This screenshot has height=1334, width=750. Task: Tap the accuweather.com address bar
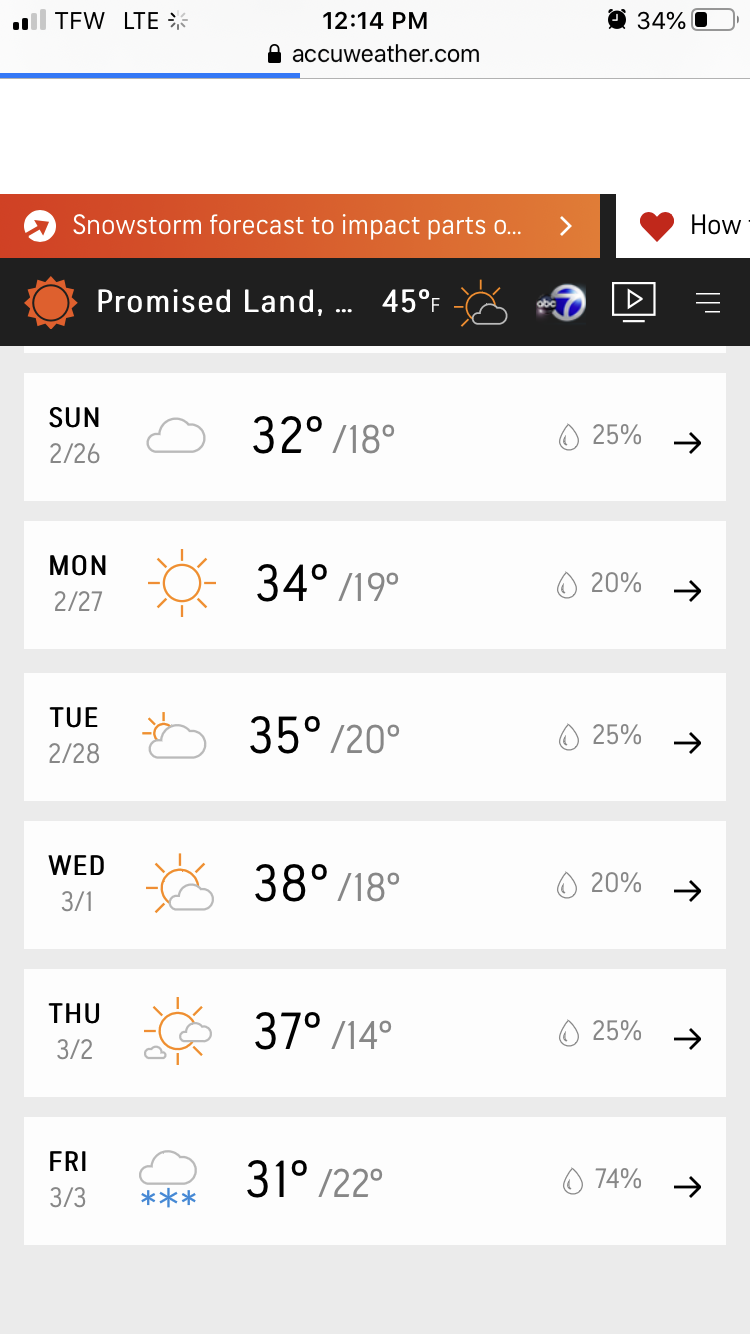click(x=375, y=54)
